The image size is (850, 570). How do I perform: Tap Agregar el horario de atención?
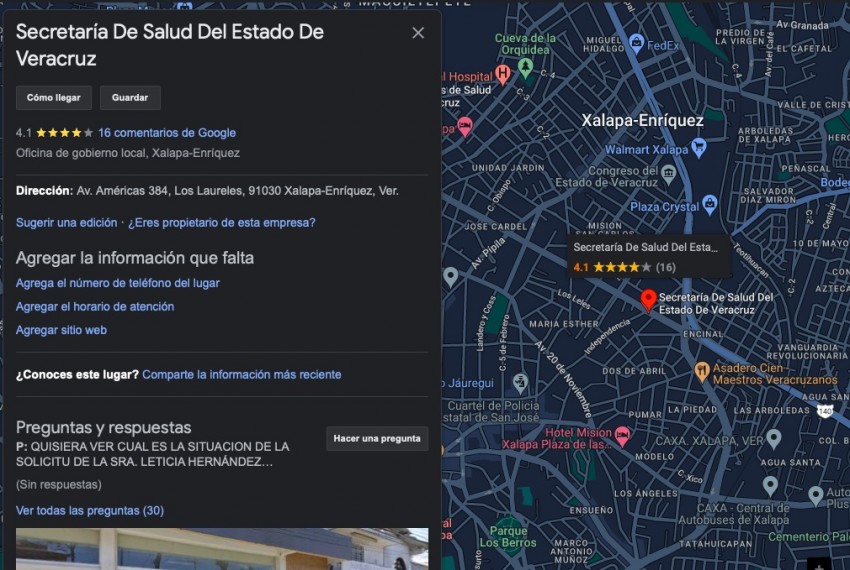(95, 307)
